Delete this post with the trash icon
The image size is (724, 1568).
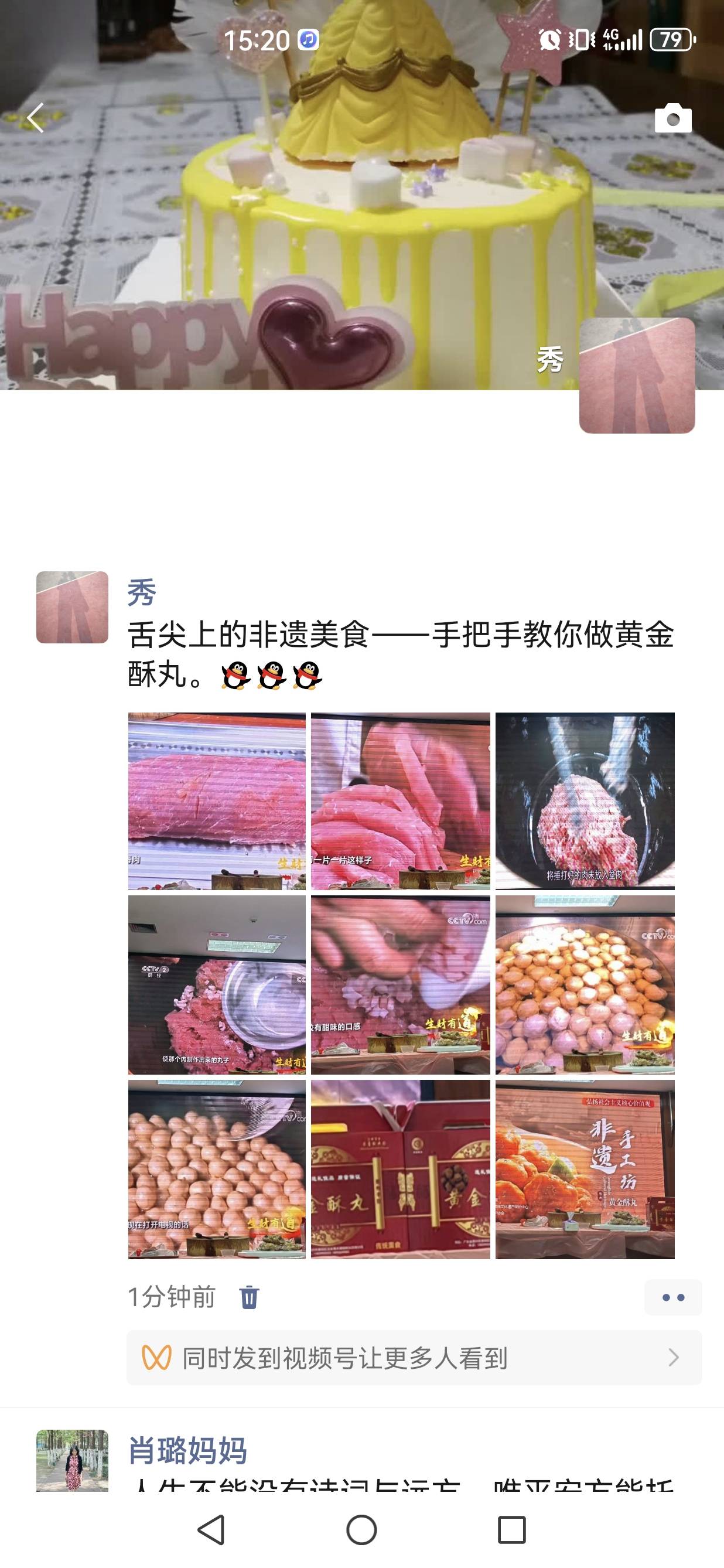click(x=249, y=1297)
